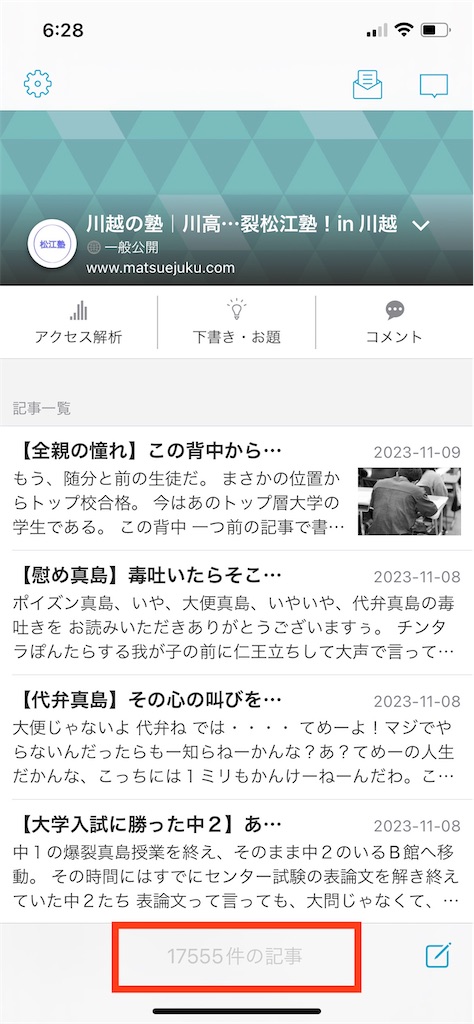Compose a new article

click(438, 955)
